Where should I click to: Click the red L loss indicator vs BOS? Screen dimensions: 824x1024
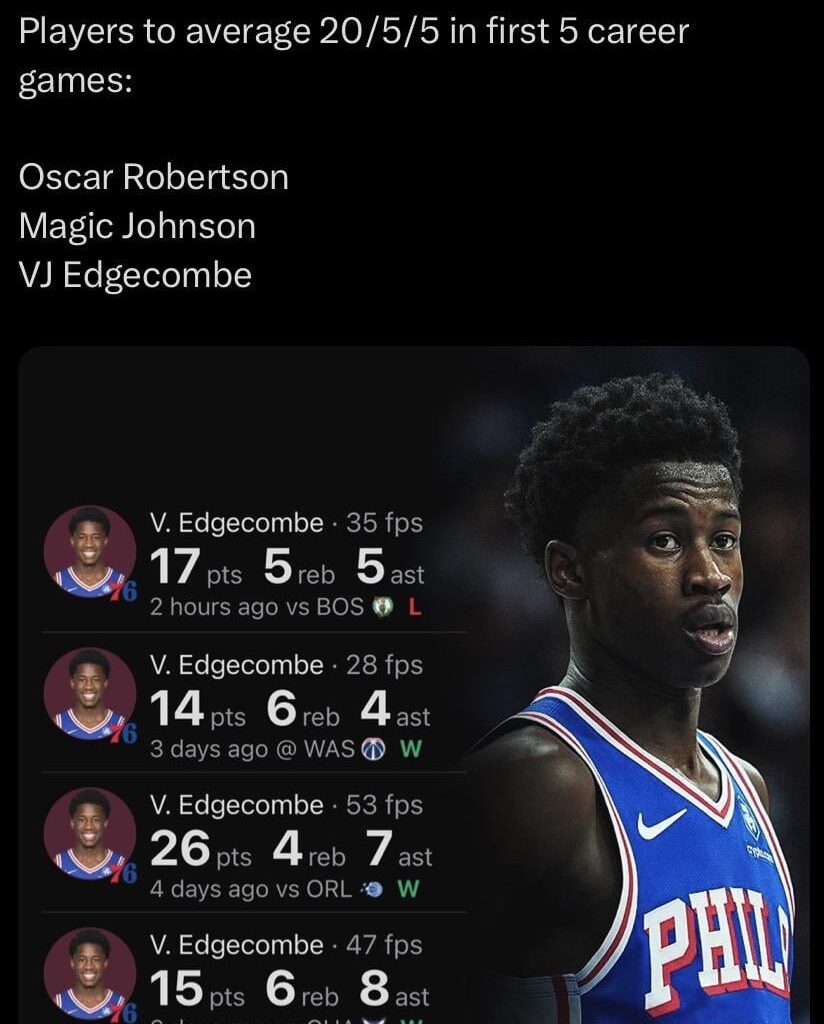[414, 607]
